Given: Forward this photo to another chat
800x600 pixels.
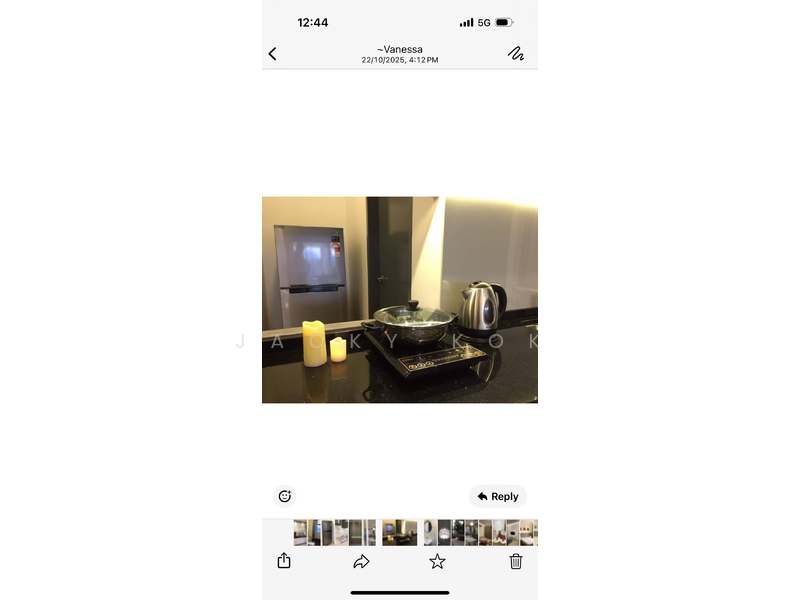Looking at the screenshot, I should [x=361, y=562].
